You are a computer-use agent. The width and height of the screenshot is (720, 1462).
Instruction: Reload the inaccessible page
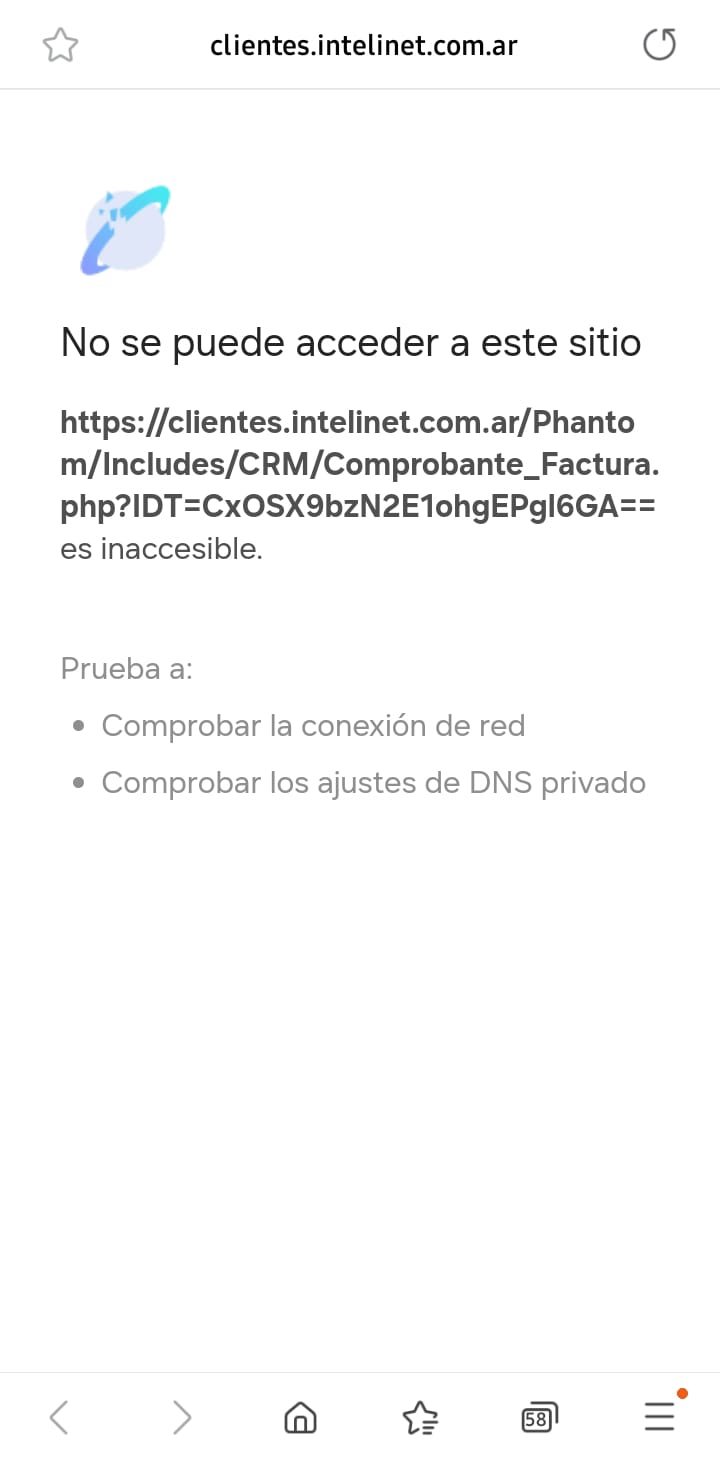coord(659,45)
